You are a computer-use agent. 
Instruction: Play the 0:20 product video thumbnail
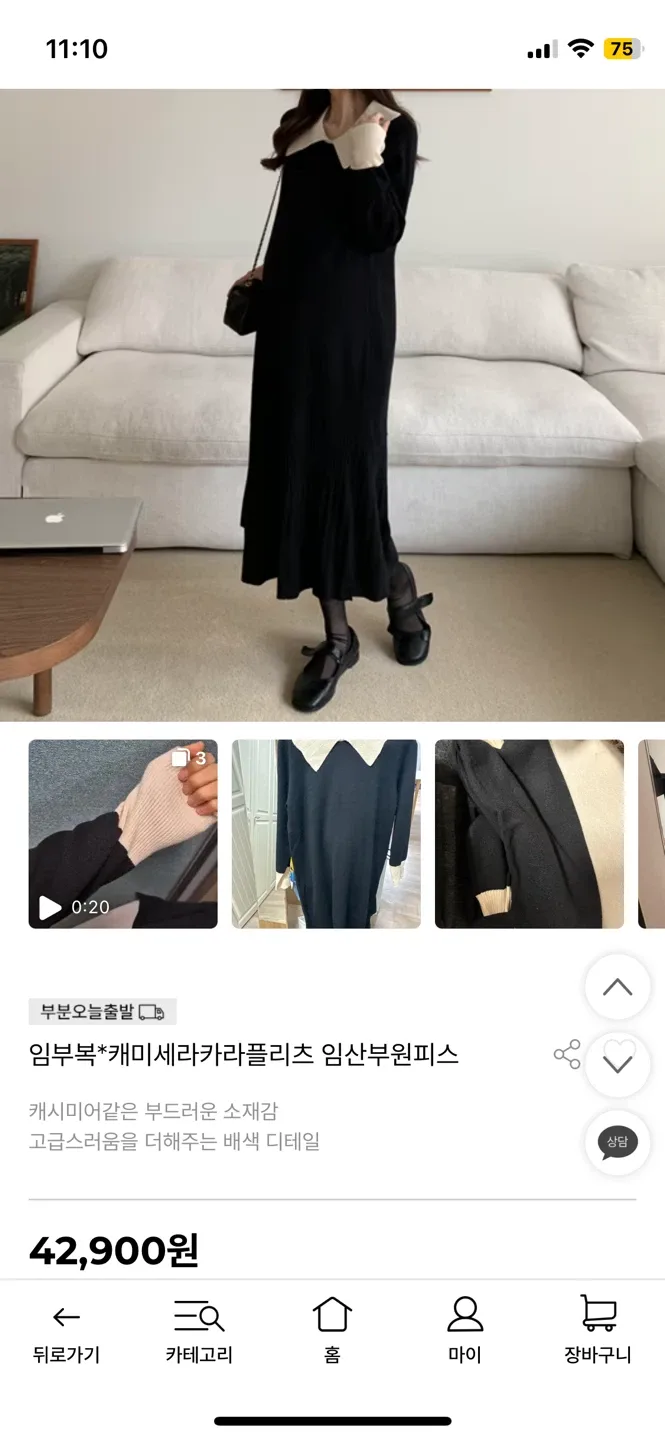123,834
